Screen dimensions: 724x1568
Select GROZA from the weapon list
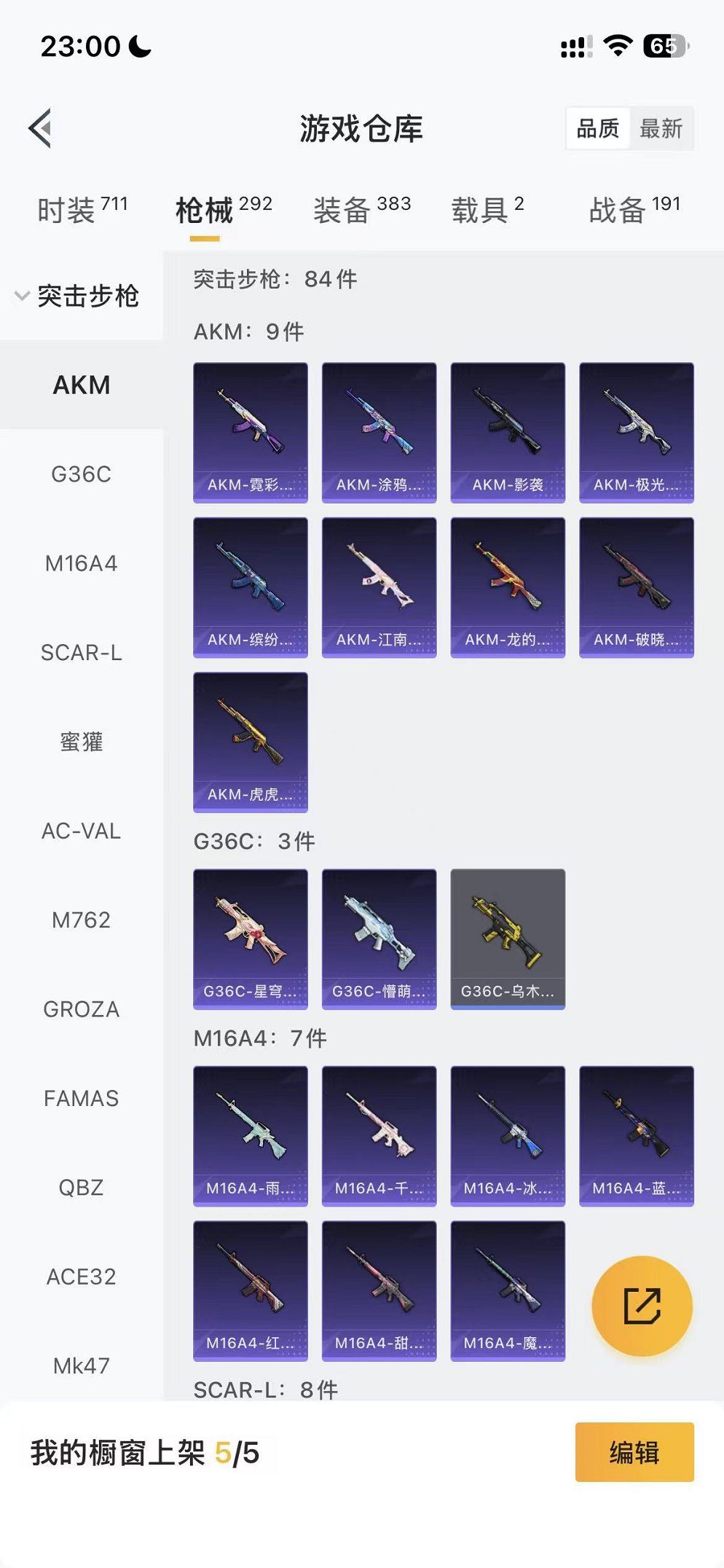pyautogui.click(x=81, y=1009)
